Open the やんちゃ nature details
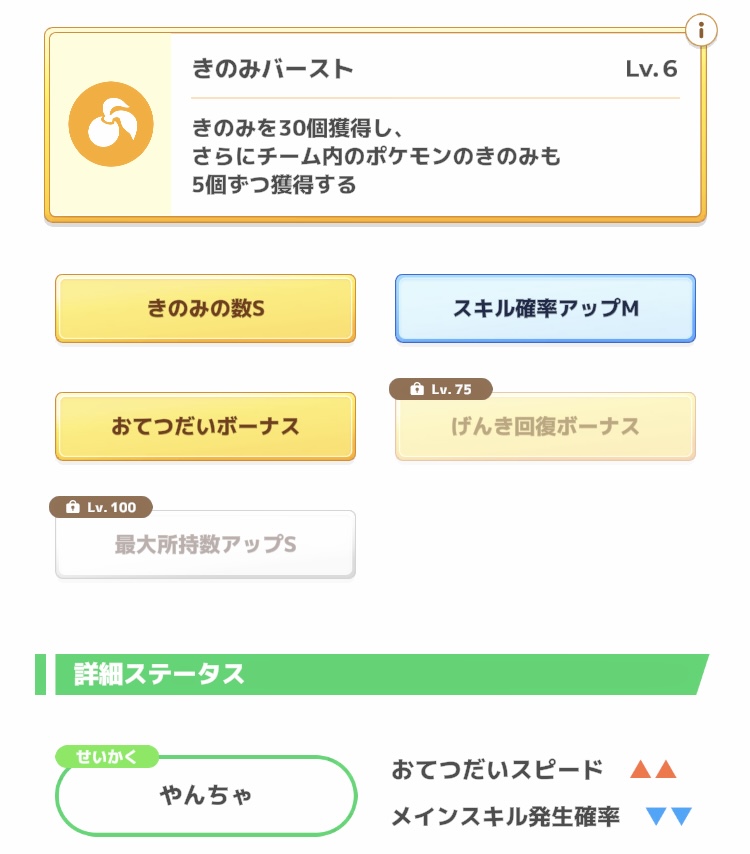The width and height of the screenshot is (750, 854). coord(206,796)
